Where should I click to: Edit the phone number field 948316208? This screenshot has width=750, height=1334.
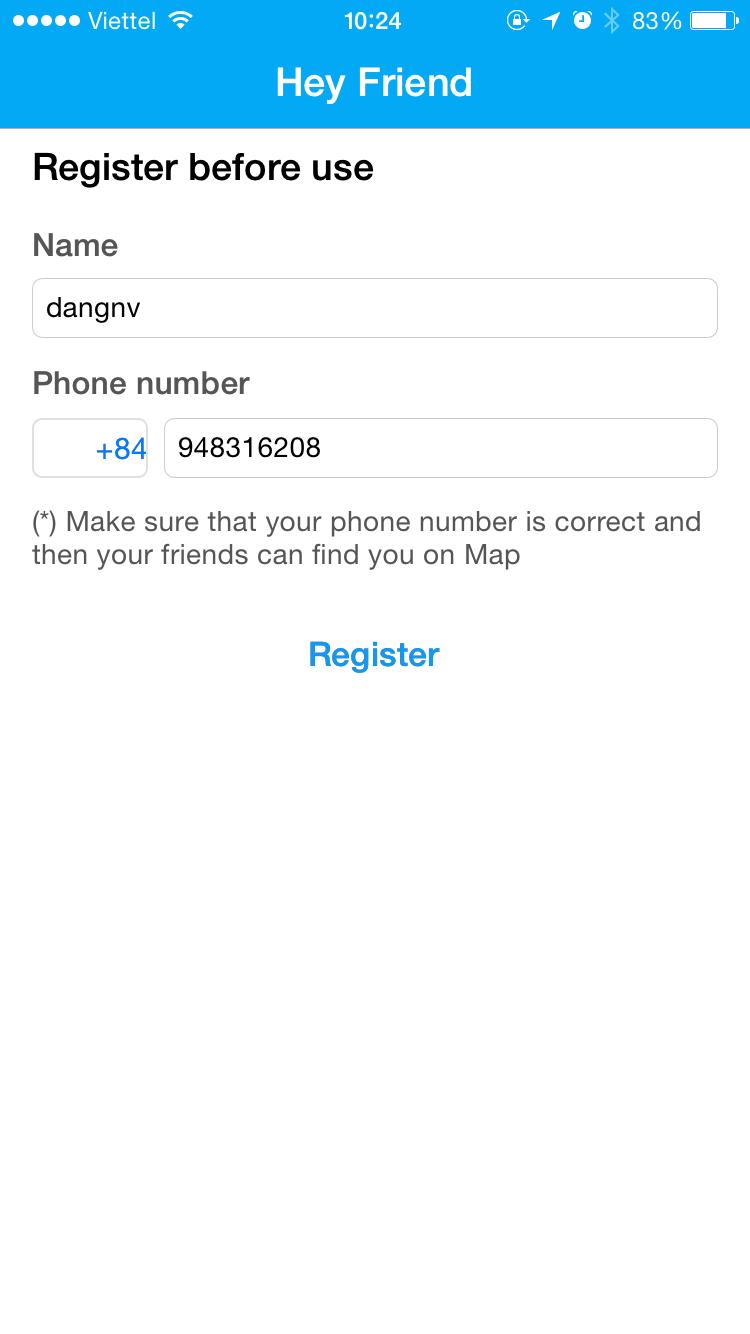click(440, 448)
